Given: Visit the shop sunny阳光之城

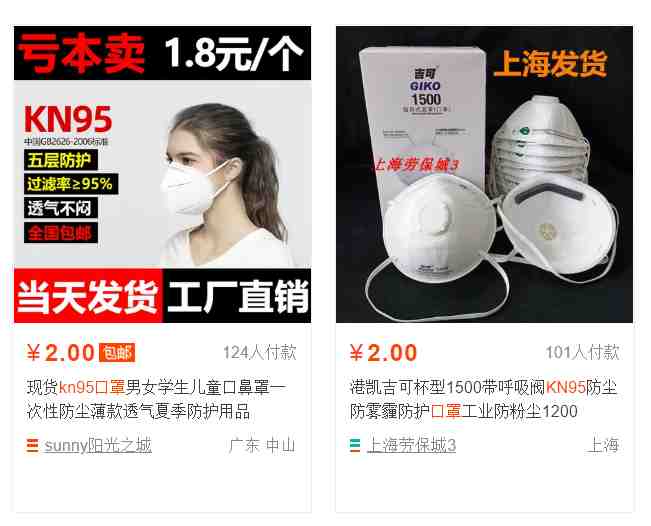Looking at the screenshot, I should pyautogui.click(x=98, y=445).
